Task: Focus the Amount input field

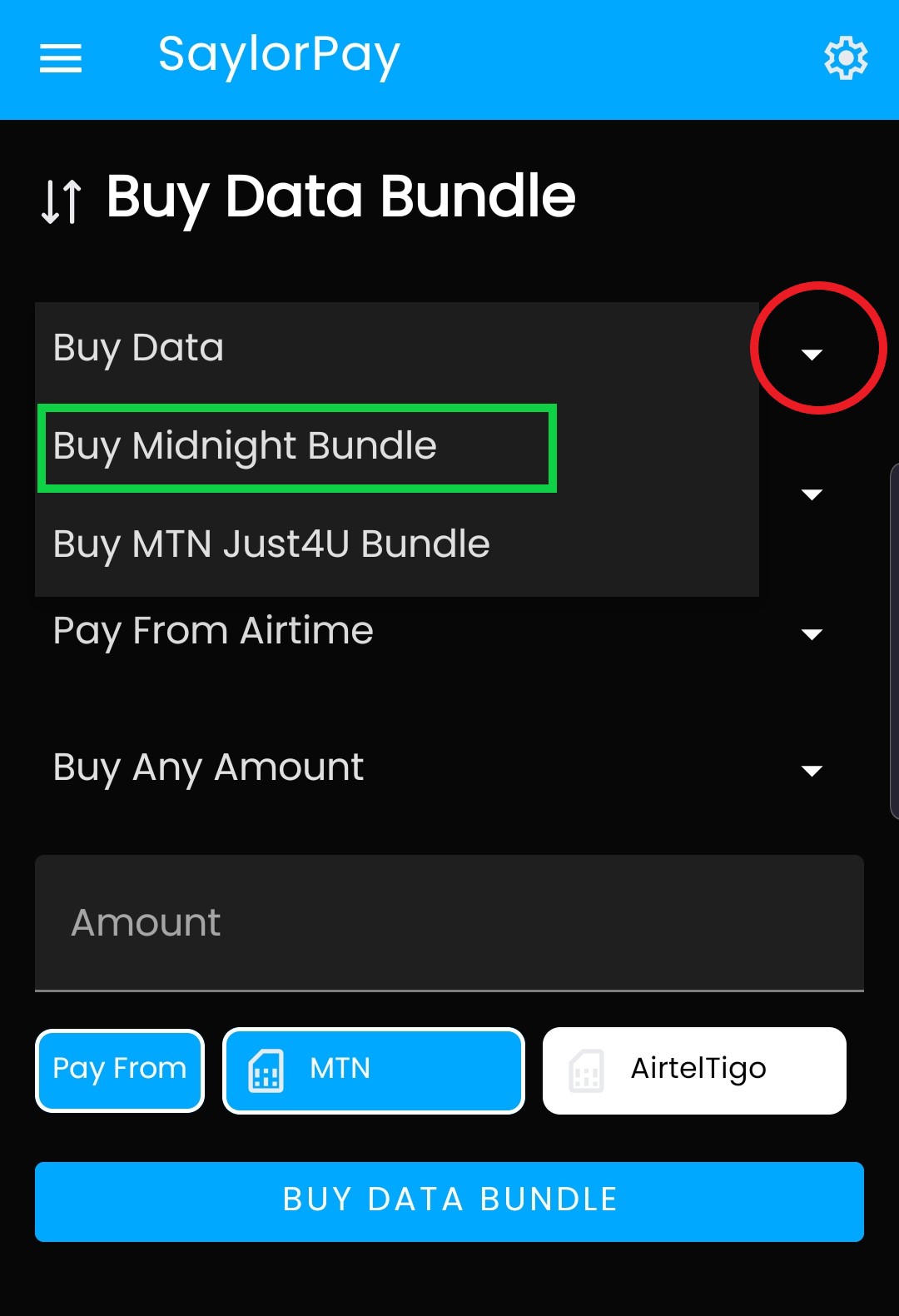Action: click(449, 923)
